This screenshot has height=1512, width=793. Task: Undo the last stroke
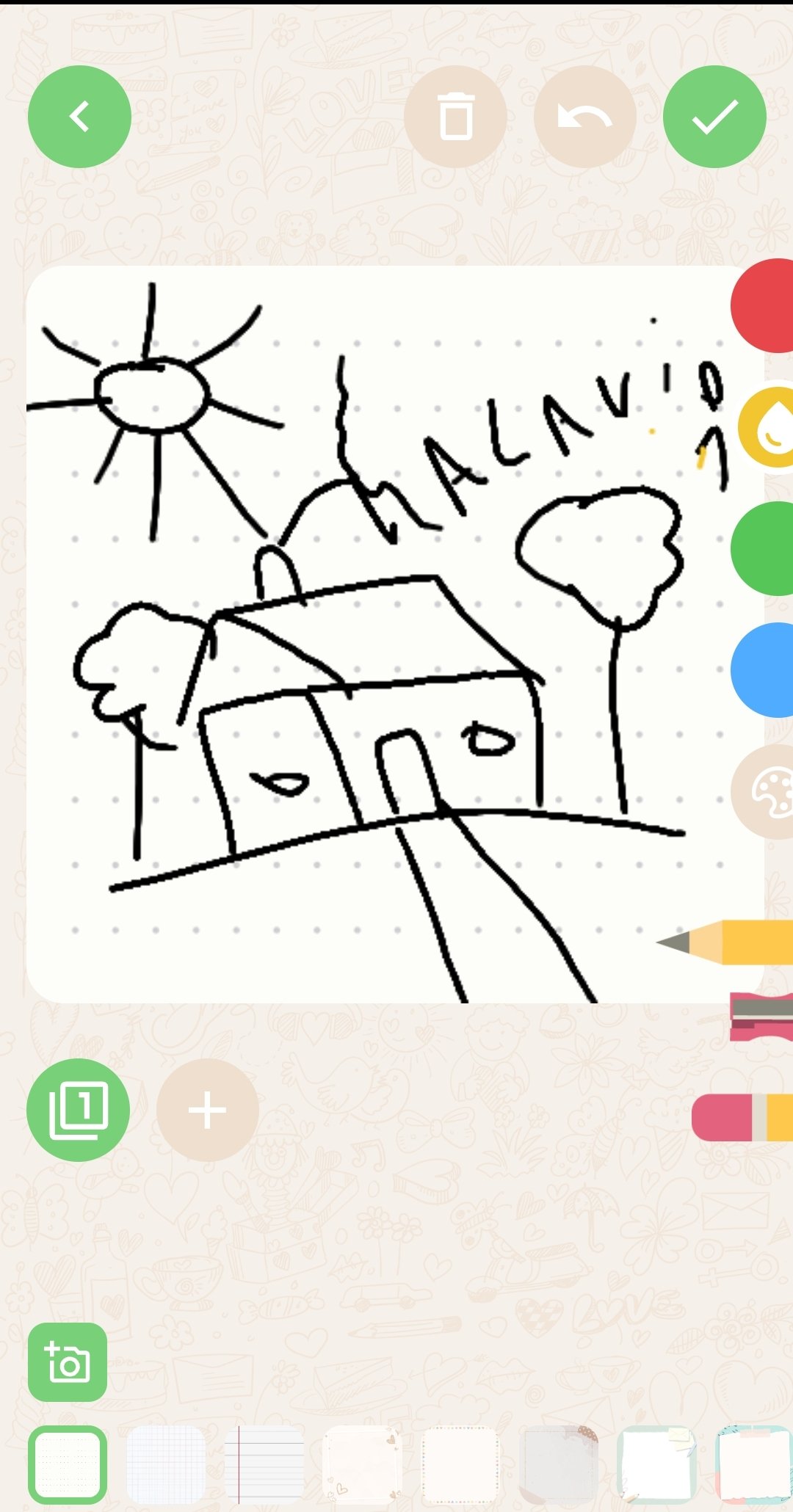tap(584, 117)
